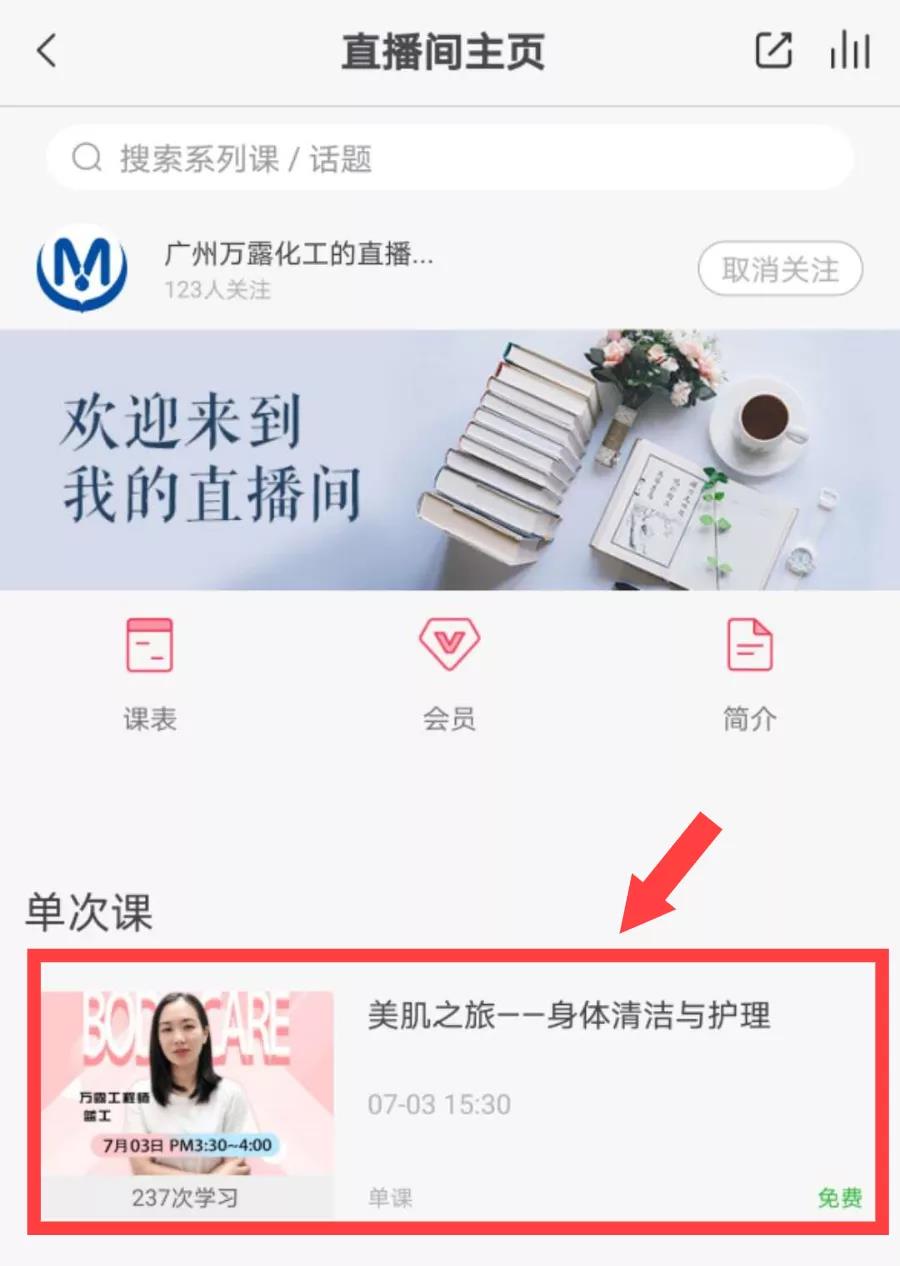Tap the 取消关注 button
Viewport: 900px width, 1266px height.
[x=779, y=269]
